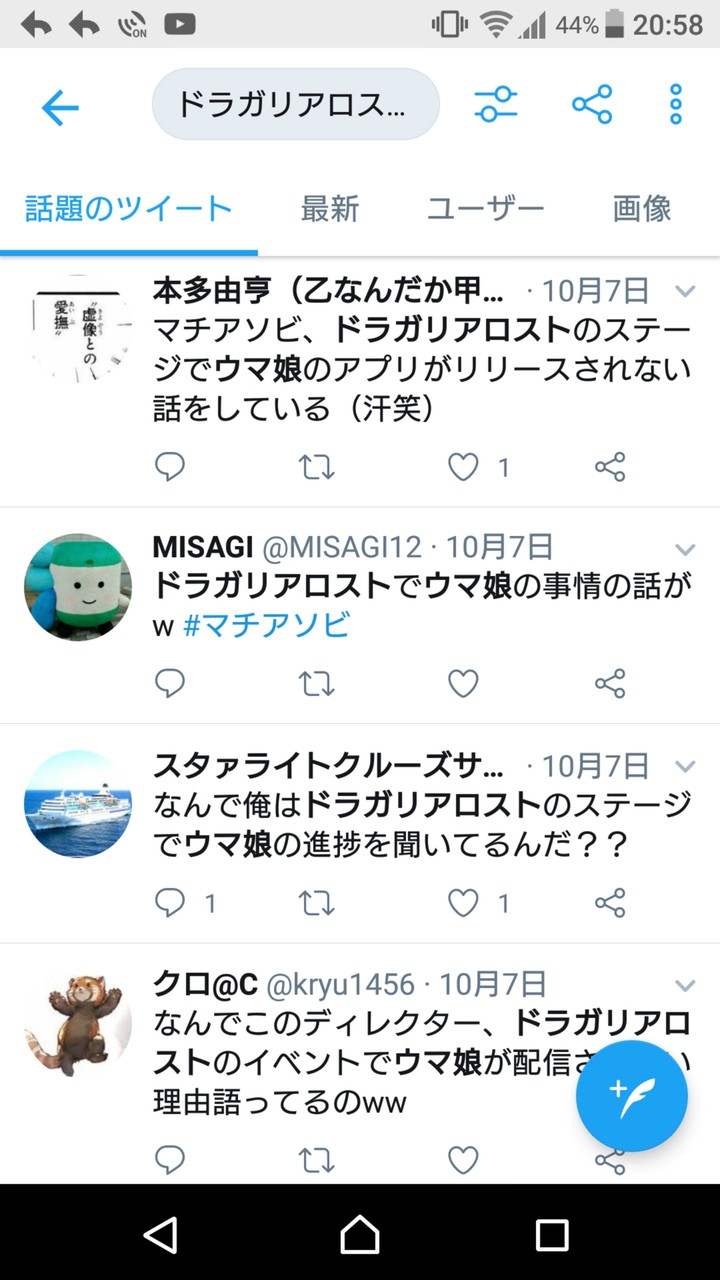Reply to クロ@C's tweet
The height and width of the screenshot is (1280, 720).
tap(170, 1159)
